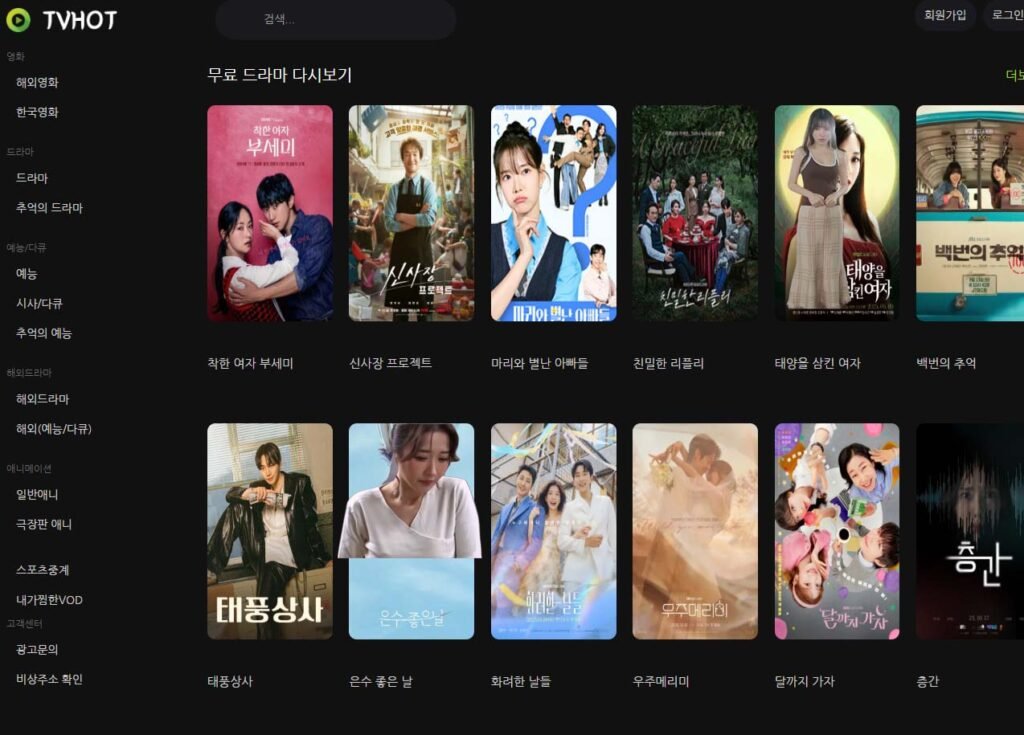Open the 마리와 별난 아빠들 poster

pyautogui.click(x=553, y=213)
